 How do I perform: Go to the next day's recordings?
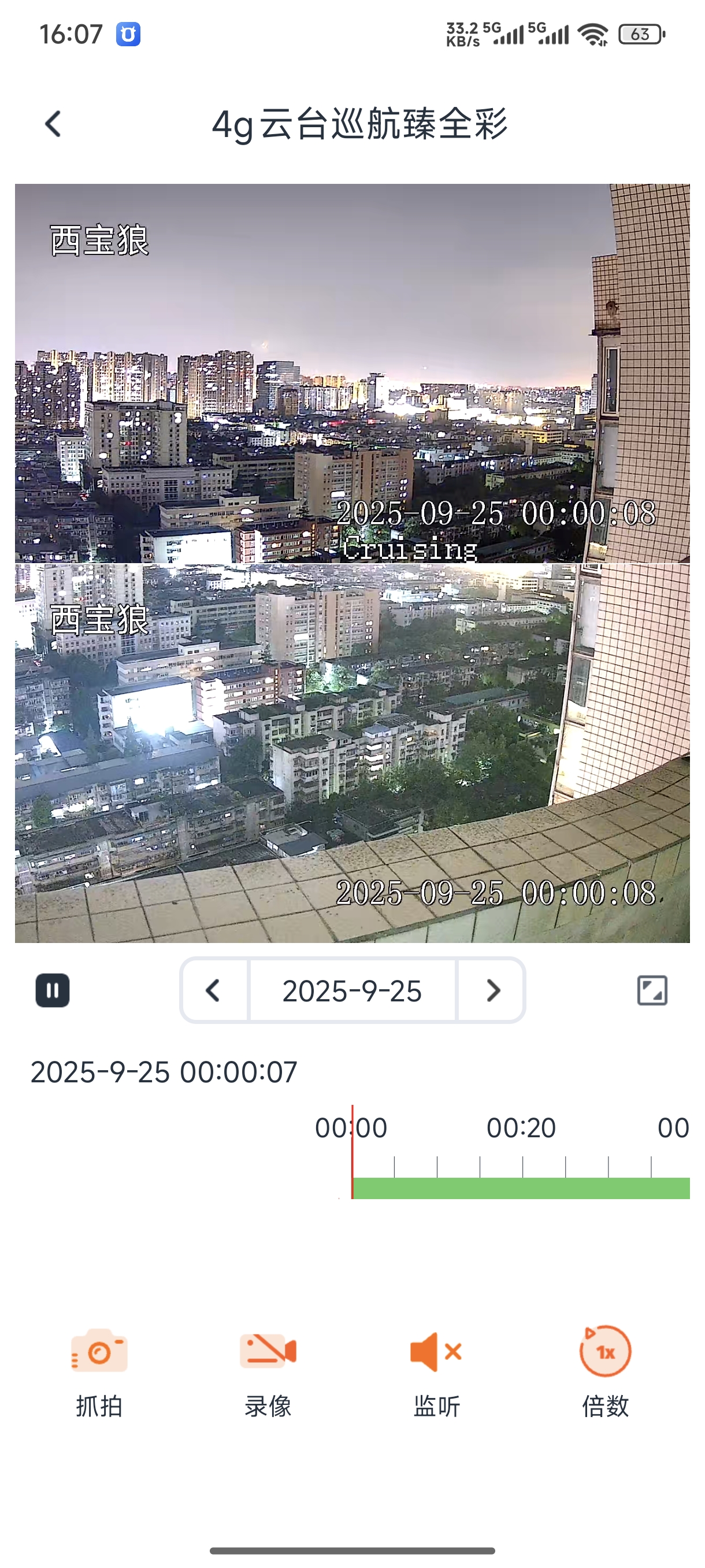click(x=493, y=990)
